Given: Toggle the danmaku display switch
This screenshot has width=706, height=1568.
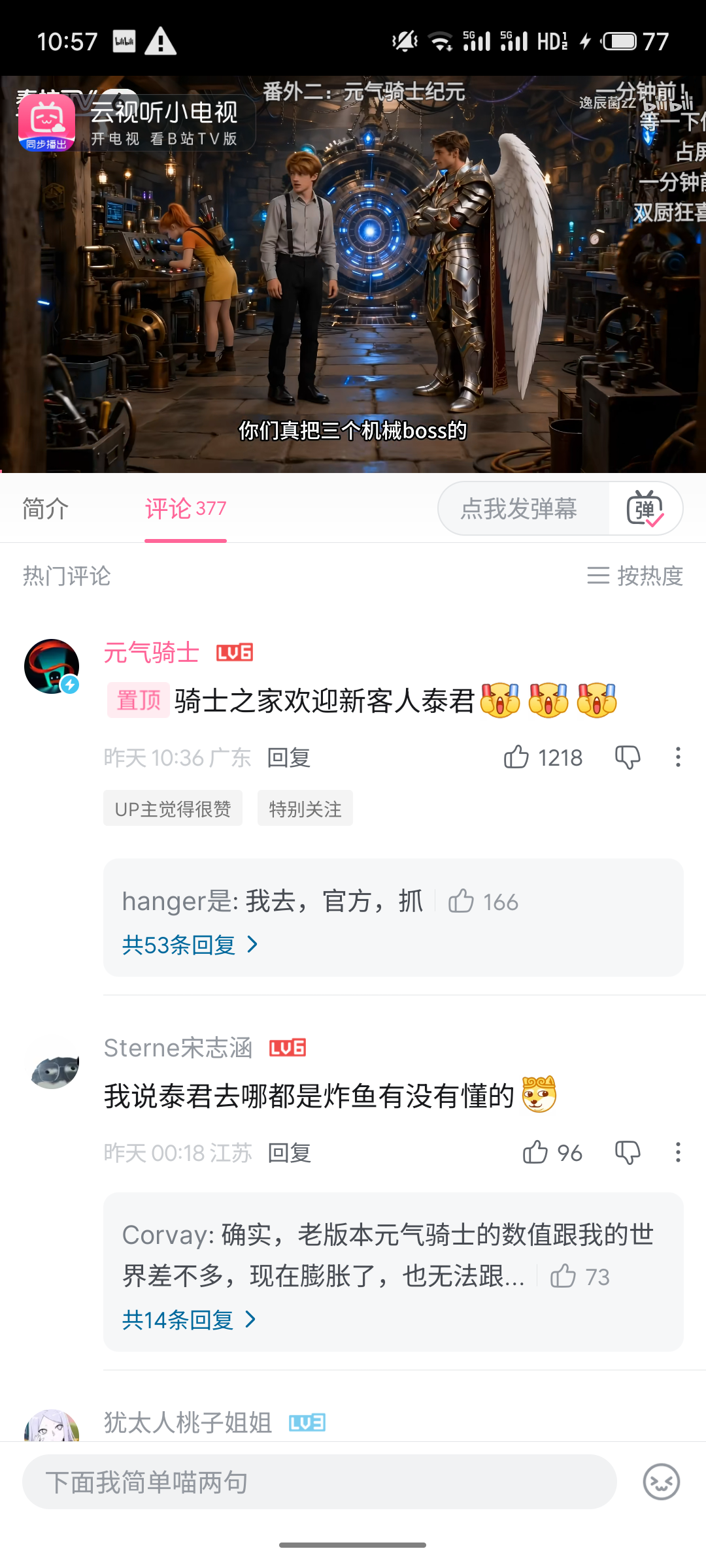Looking at the screenshot, I should click(645, 508).
